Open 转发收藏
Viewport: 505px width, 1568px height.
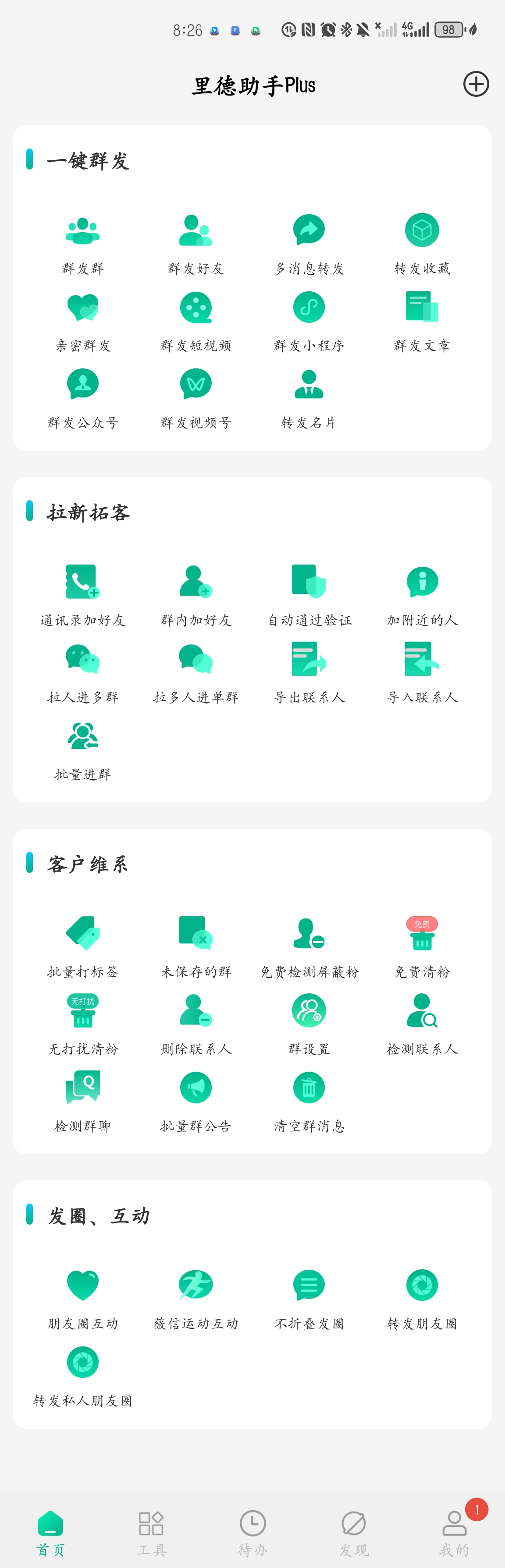[x=422, y=243]
